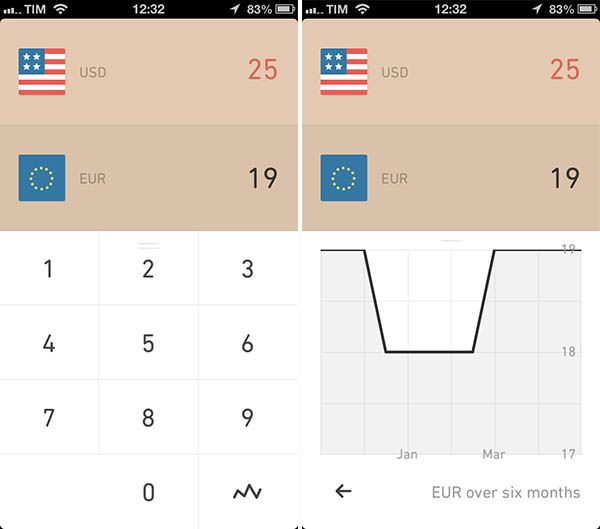Tap the number 1 key
600x529 pixels.
pos(48,268)
